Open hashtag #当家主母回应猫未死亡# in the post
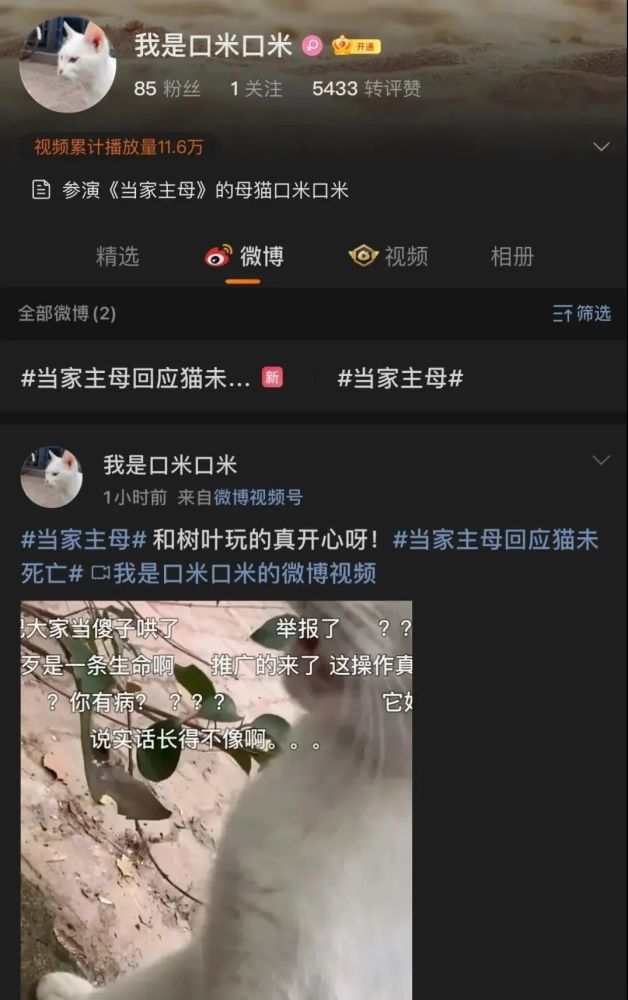628x1000 pixels. click(x=495, y=541)
